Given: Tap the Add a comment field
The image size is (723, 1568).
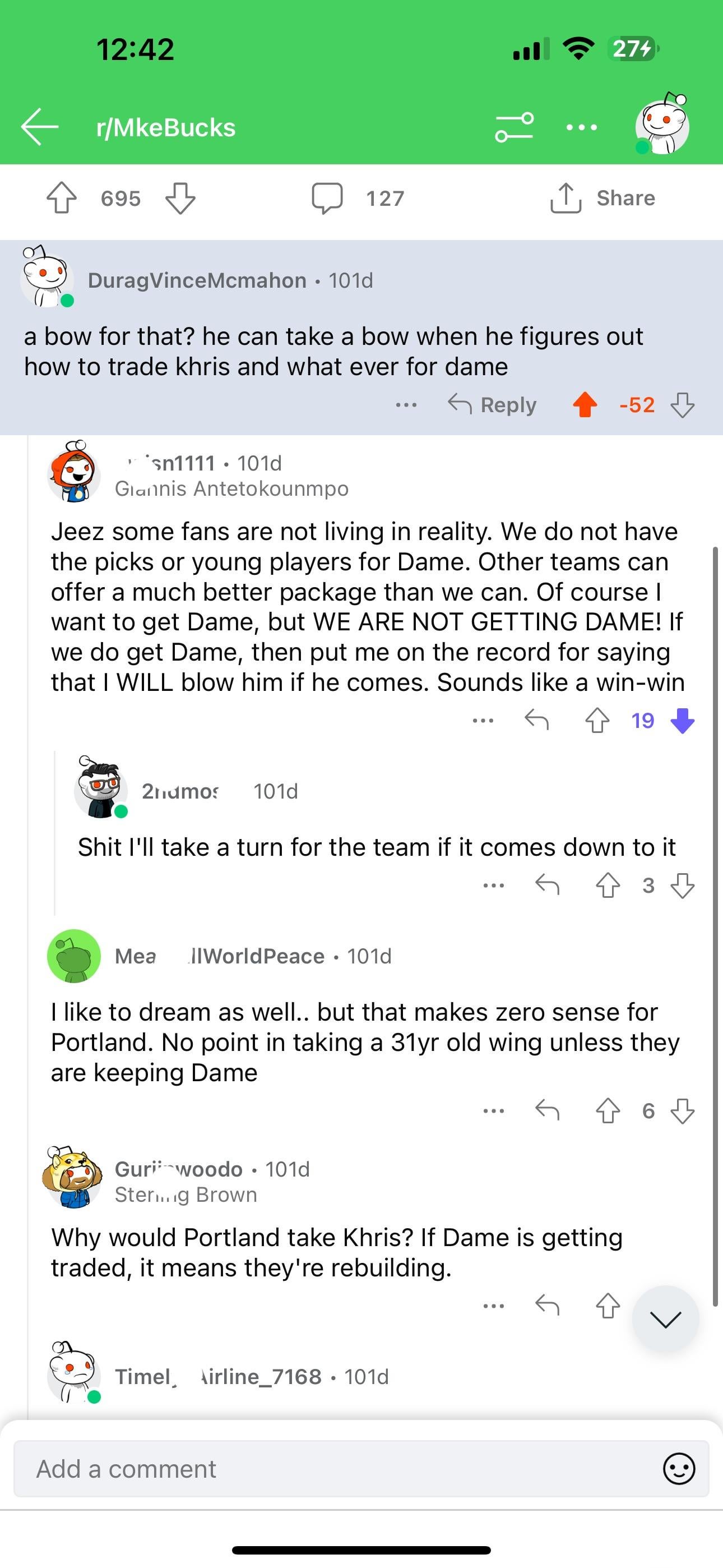Looking at the screenshot, I should 341,1469.
